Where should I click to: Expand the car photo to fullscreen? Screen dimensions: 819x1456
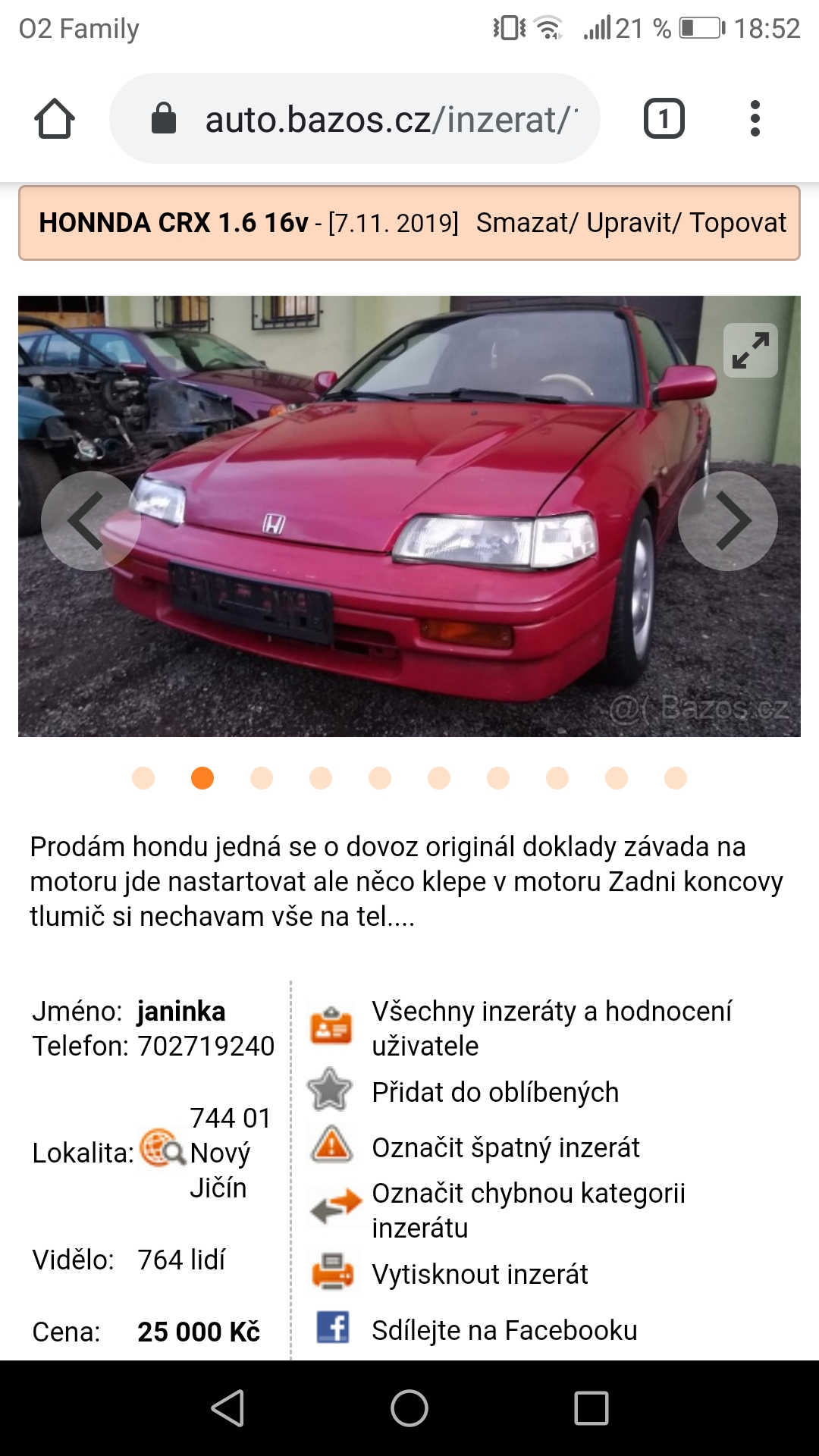pos(750,350)
